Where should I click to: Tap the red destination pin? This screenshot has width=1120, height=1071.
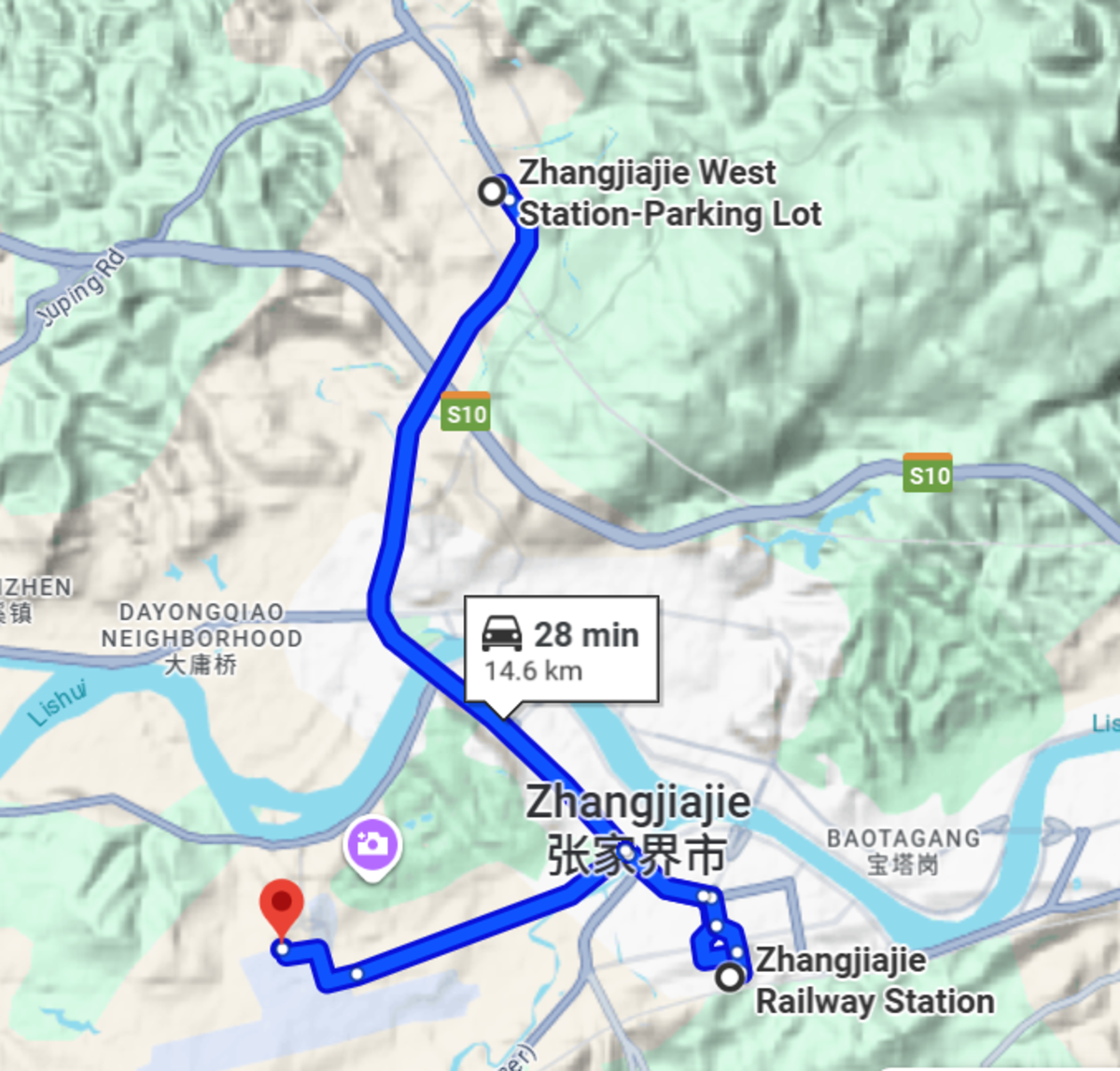click(281, 906)
